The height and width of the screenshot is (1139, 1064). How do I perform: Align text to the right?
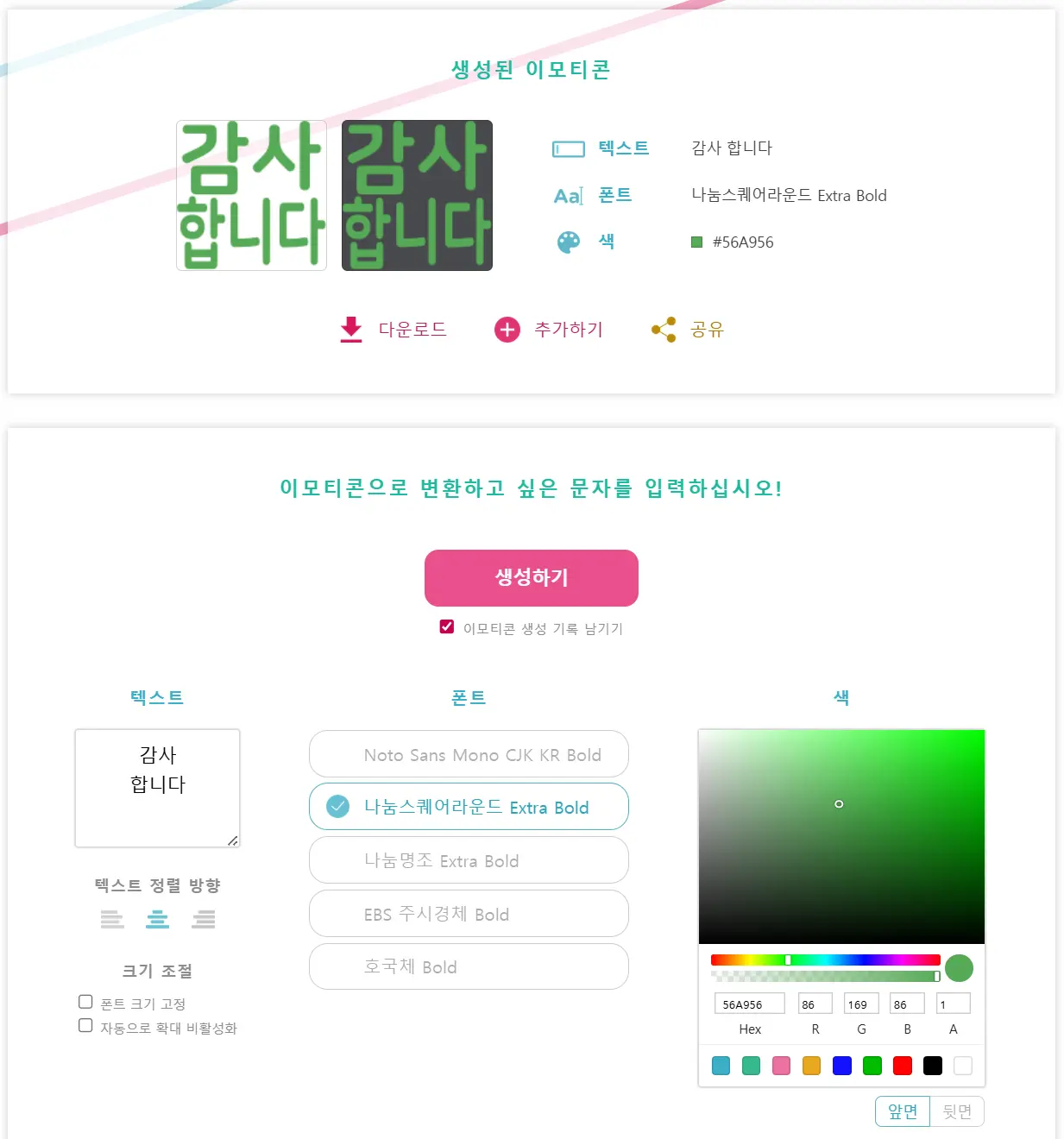[204, 919]
